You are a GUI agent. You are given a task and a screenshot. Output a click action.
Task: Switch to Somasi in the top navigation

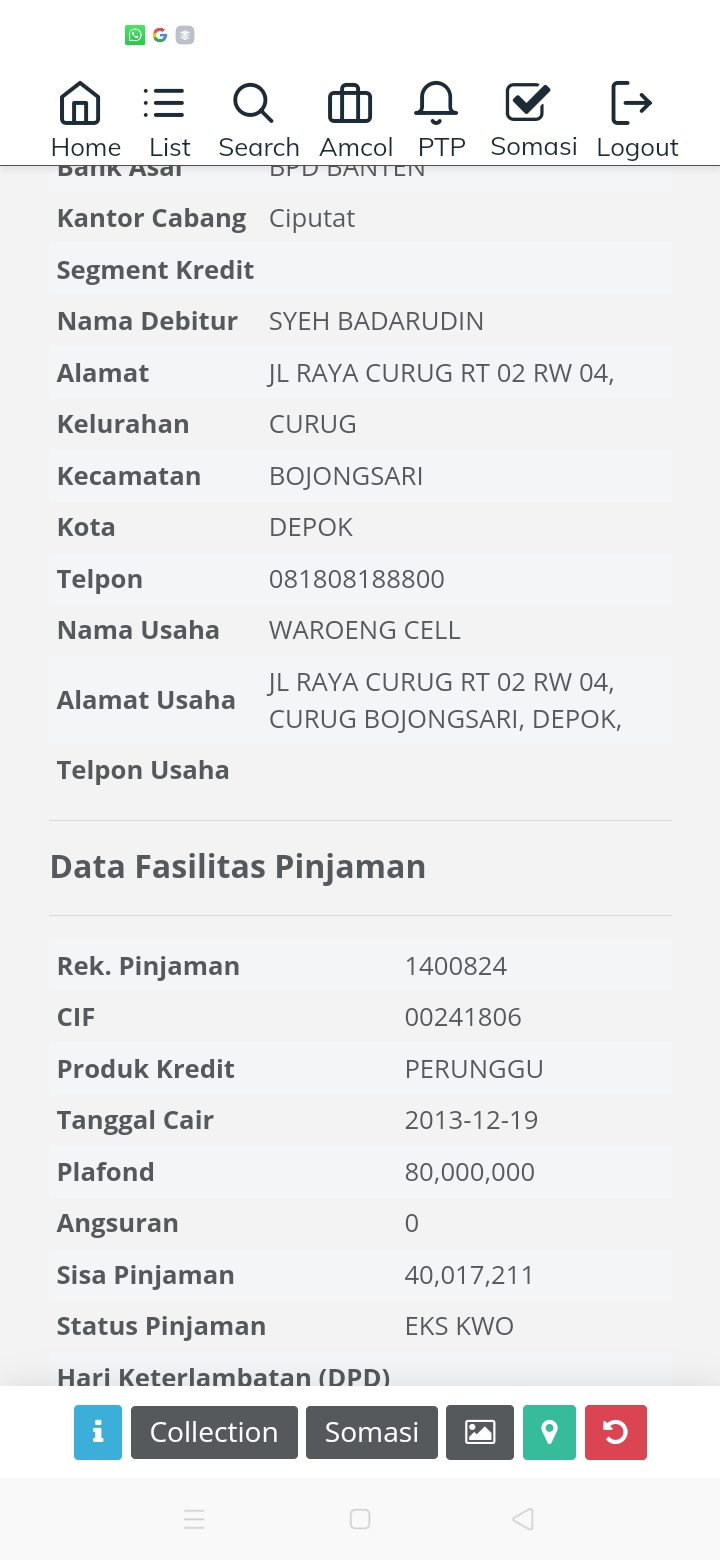click(533, 120)
